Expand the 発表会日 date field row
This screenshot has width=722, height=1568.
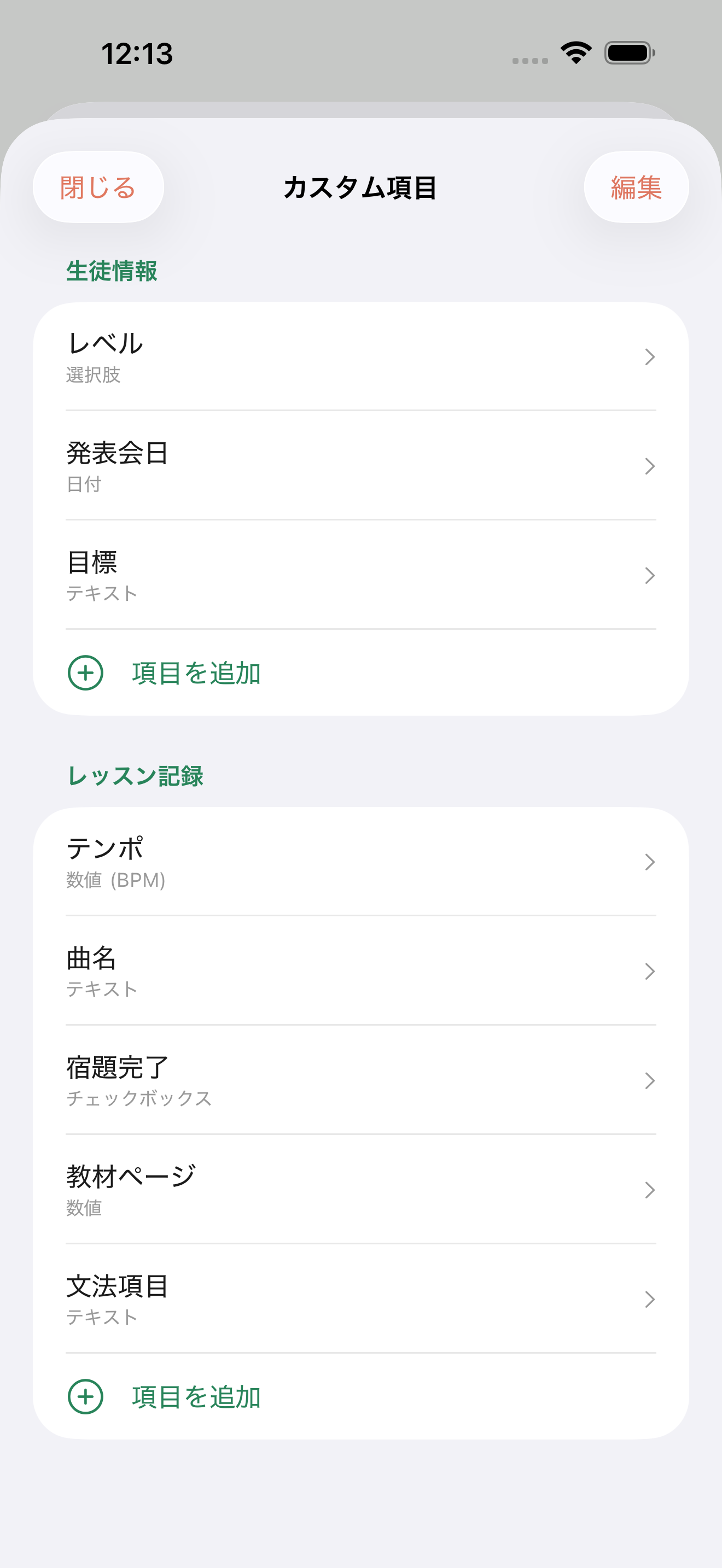tap(360, 466)
